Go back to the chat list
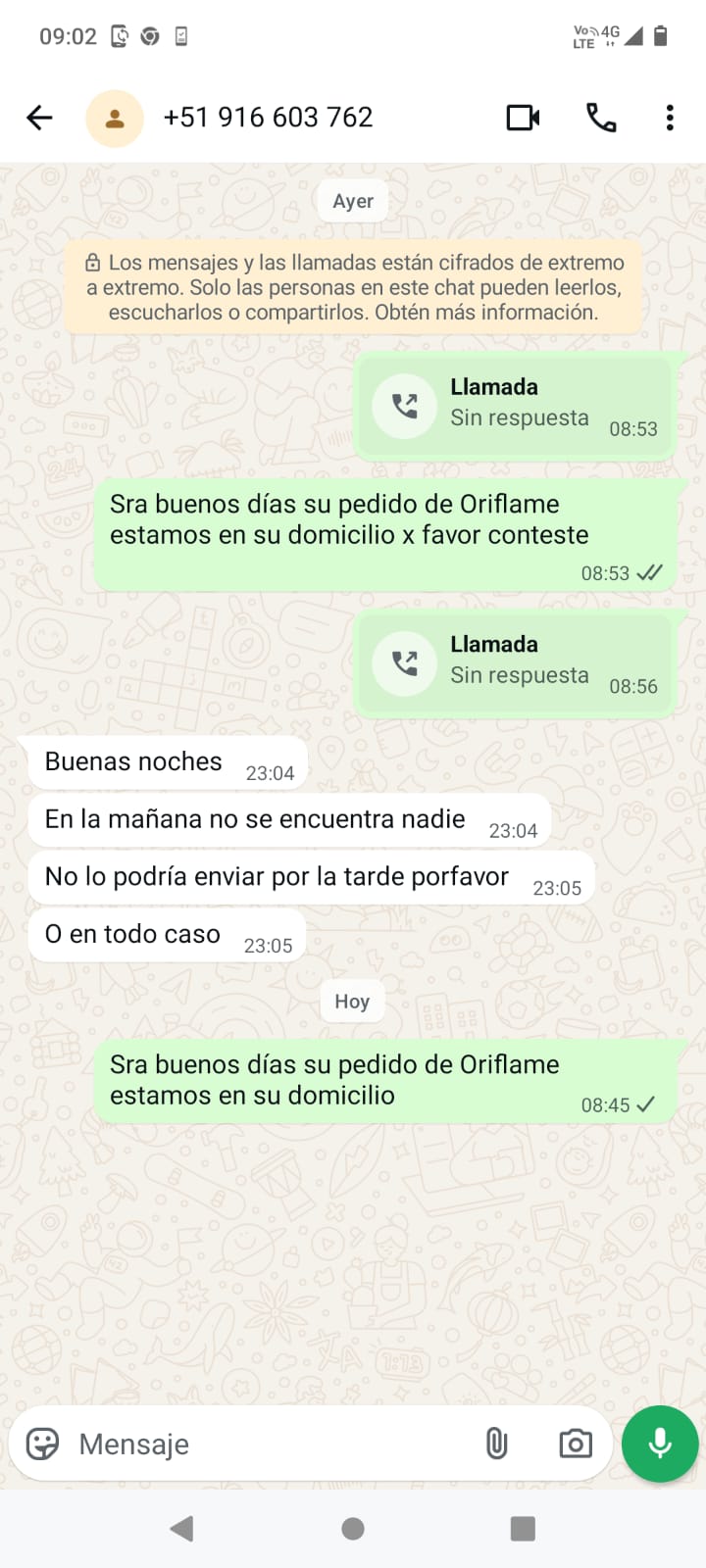The width and height of the screenshot is (706, 1568). [x=39, y=118]
